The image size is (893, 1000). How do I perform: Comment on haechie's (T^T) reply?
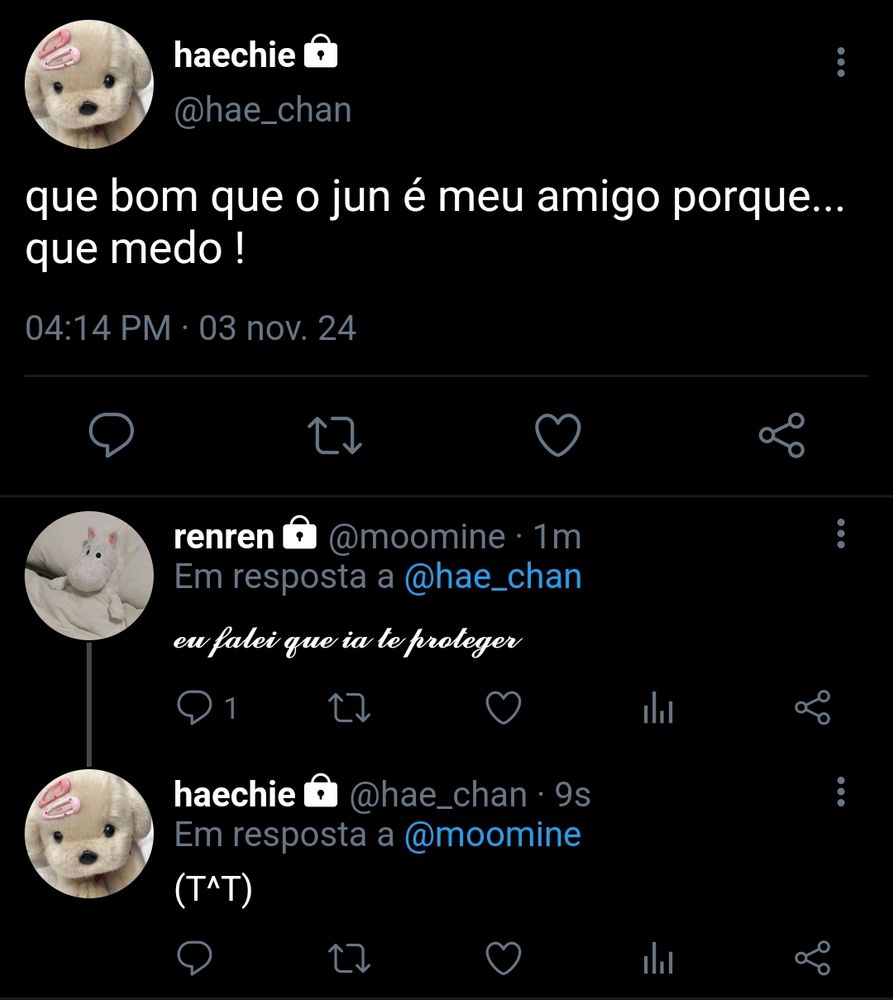point(192,958)
